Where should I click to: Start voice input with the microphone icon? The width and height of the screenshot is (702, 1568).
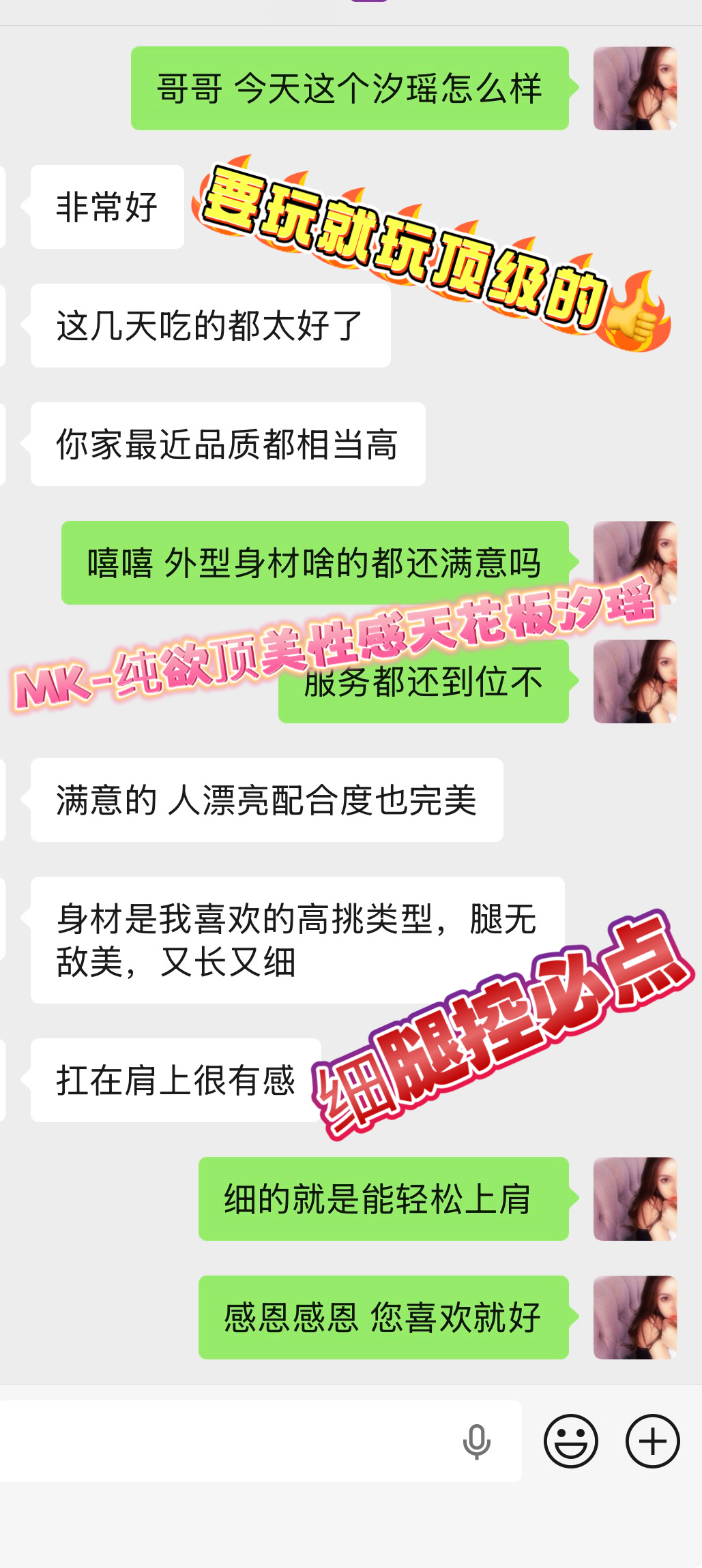pyautogui.click(x=476, y=1441)
